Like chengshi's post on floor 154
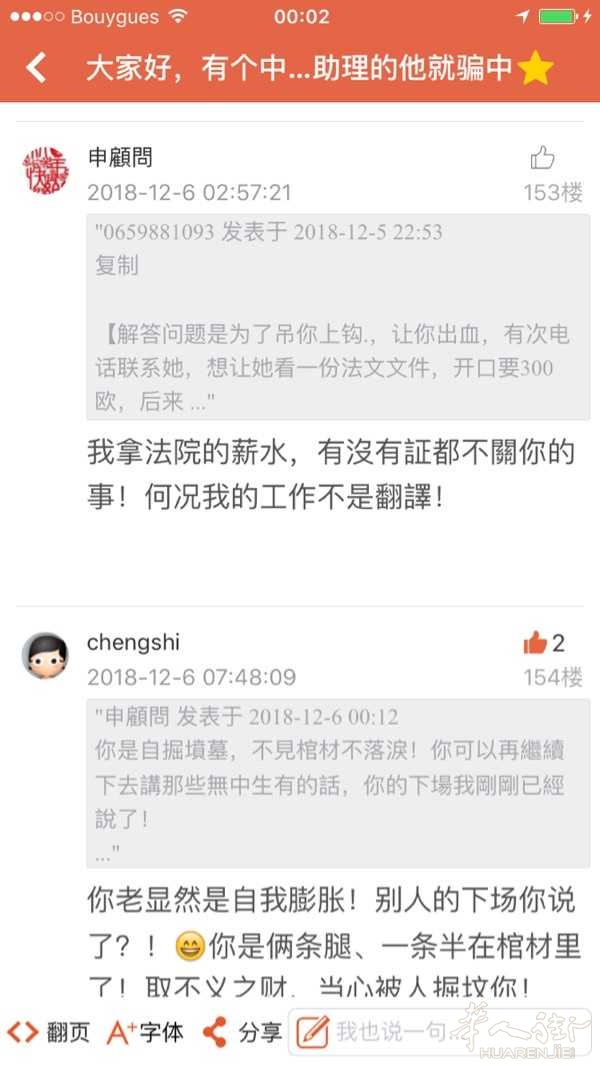 (x=535, y=643)
